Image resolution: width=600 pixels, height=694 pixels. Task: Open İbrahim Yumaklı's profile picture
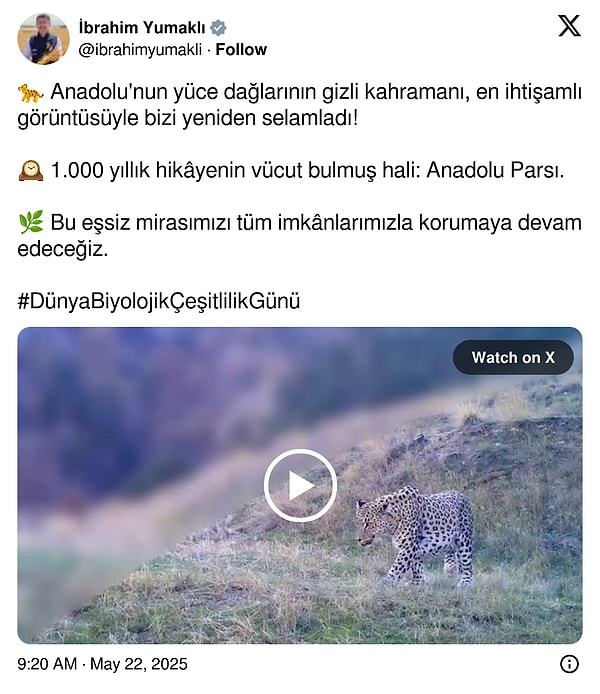pyautogui.click(x=43, y=39)
